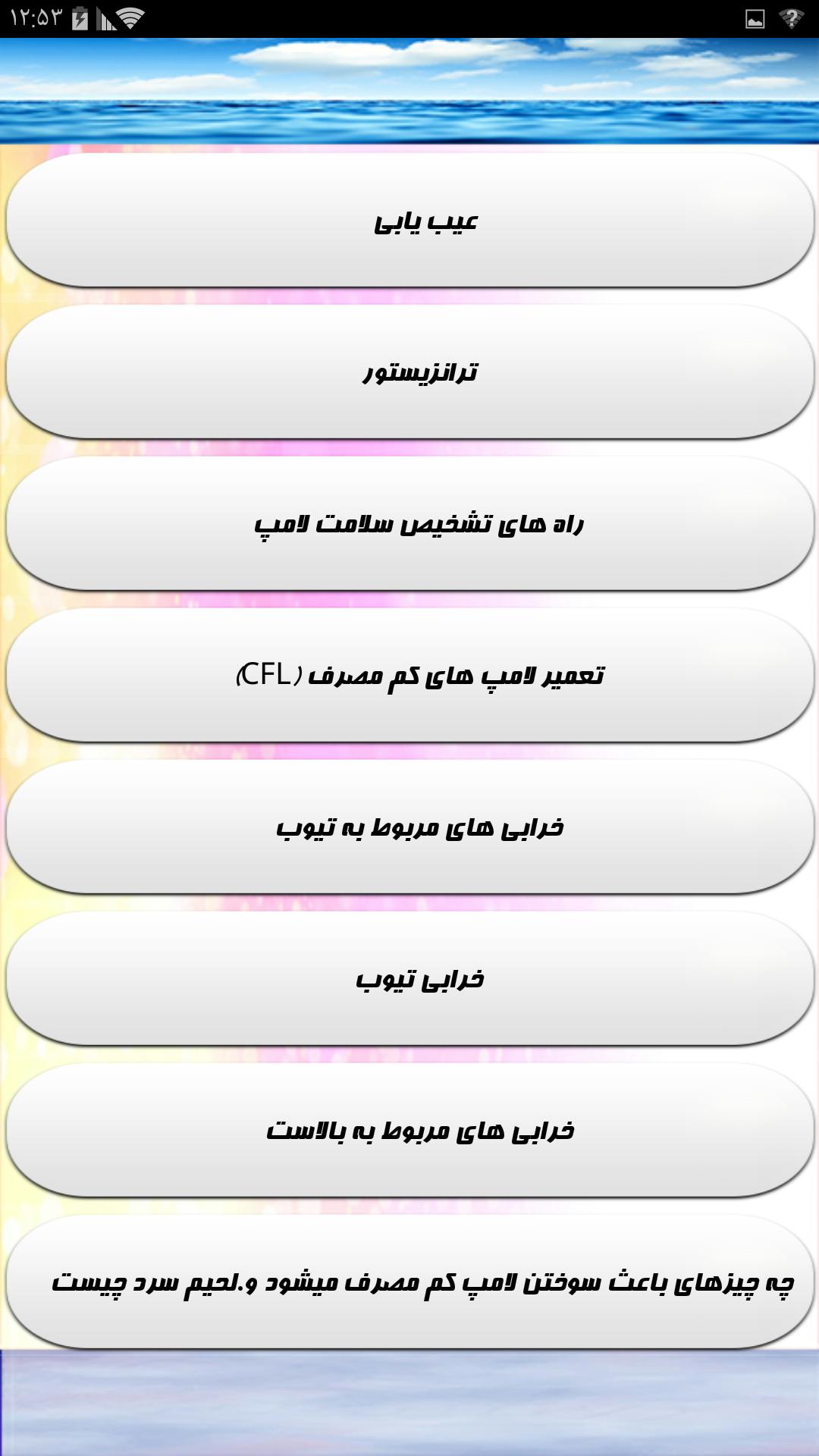This screenshot has height=1456, width=819.
Task: View چه چیزهای باعث سوختن لامپ کم مصرف
Action: 409,1282
